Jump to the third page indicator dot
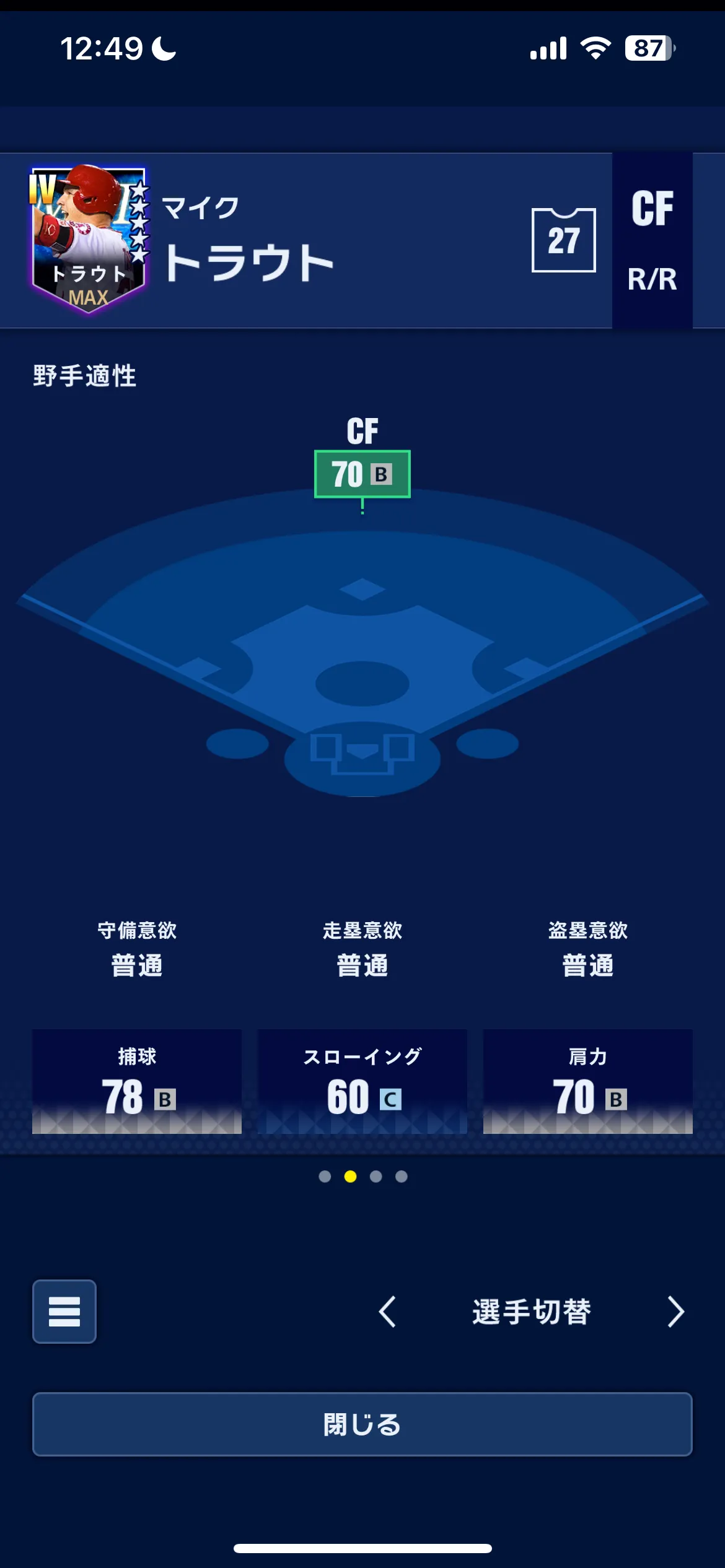This screenshot has height=1568, width=725. [376, 1177]
